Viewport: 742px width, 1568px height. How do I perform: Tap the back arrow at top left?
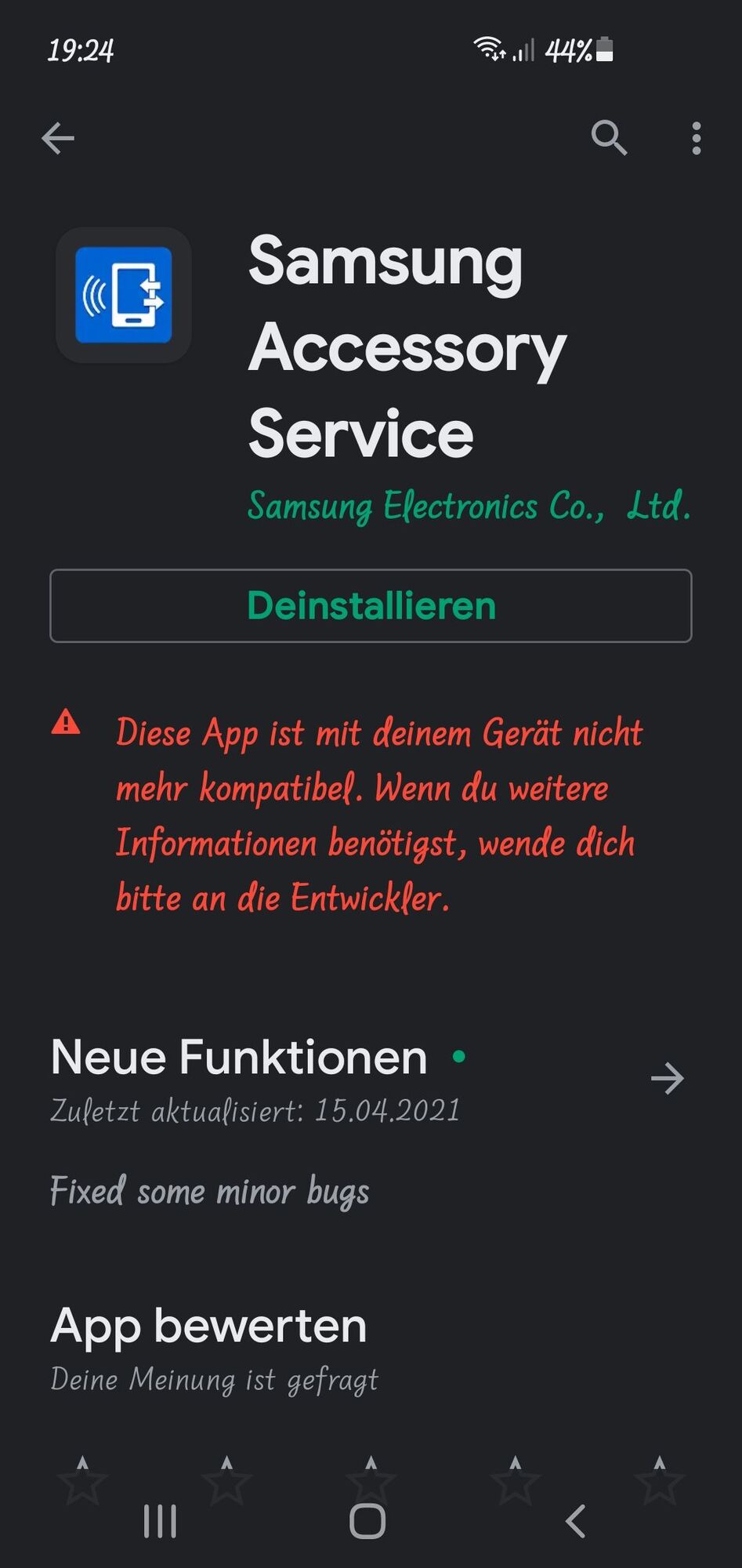pyautogui.click(x=57, y=139)
